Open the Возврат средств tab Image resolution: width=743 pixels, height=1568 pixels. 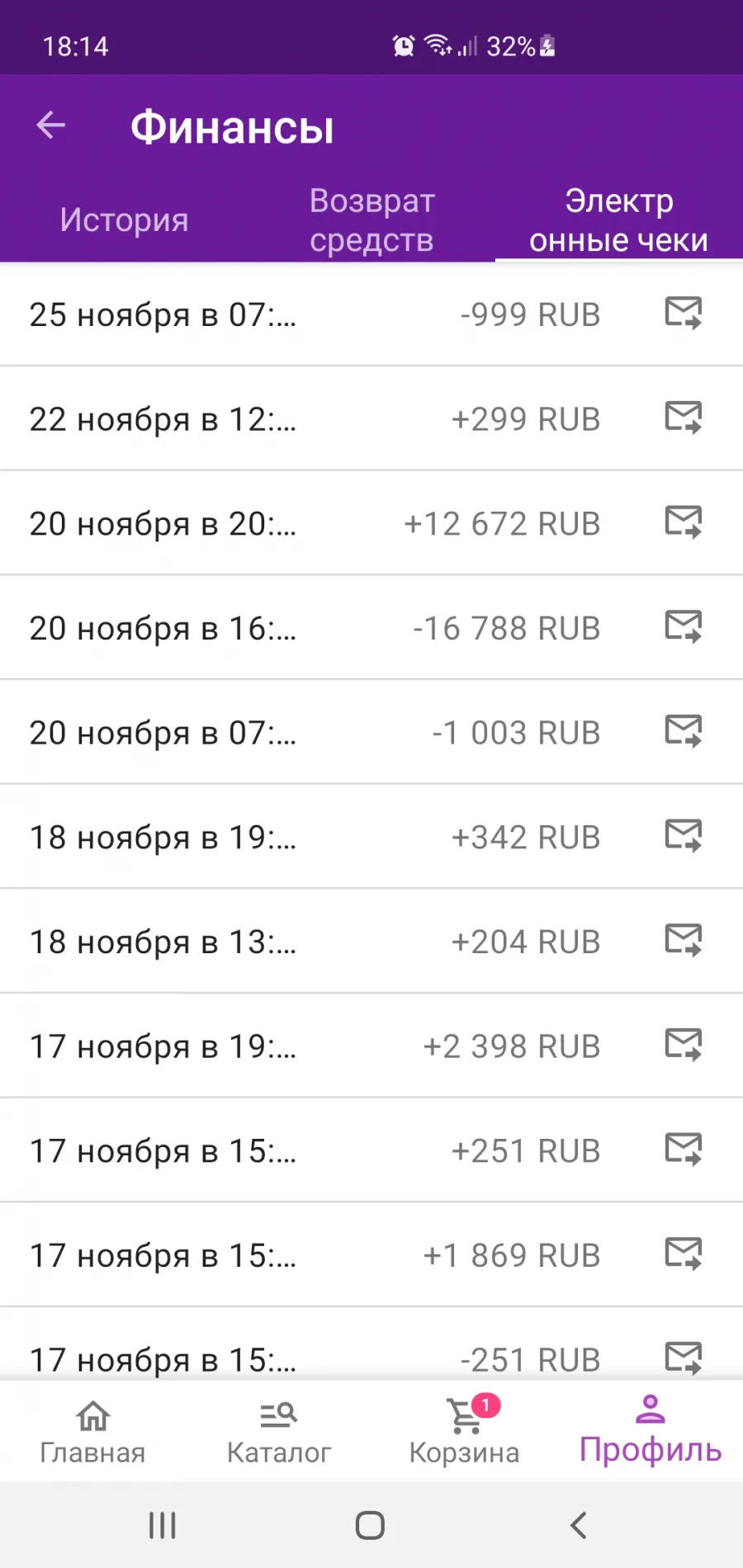[x=371, y=220]
